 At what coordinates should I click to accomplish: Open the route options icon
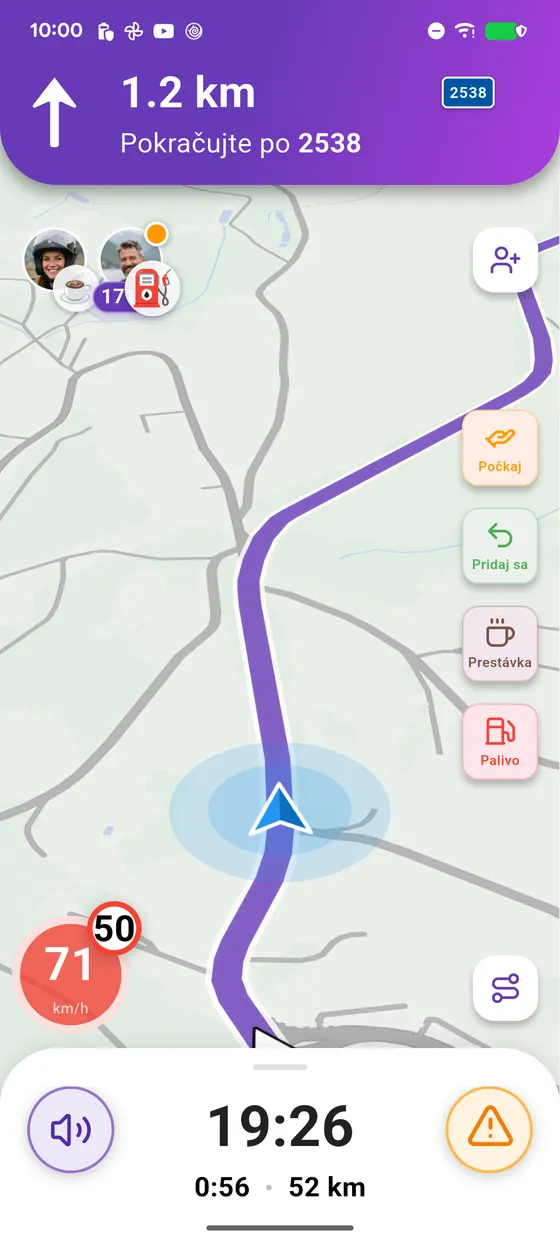click(x=505, y=988)
